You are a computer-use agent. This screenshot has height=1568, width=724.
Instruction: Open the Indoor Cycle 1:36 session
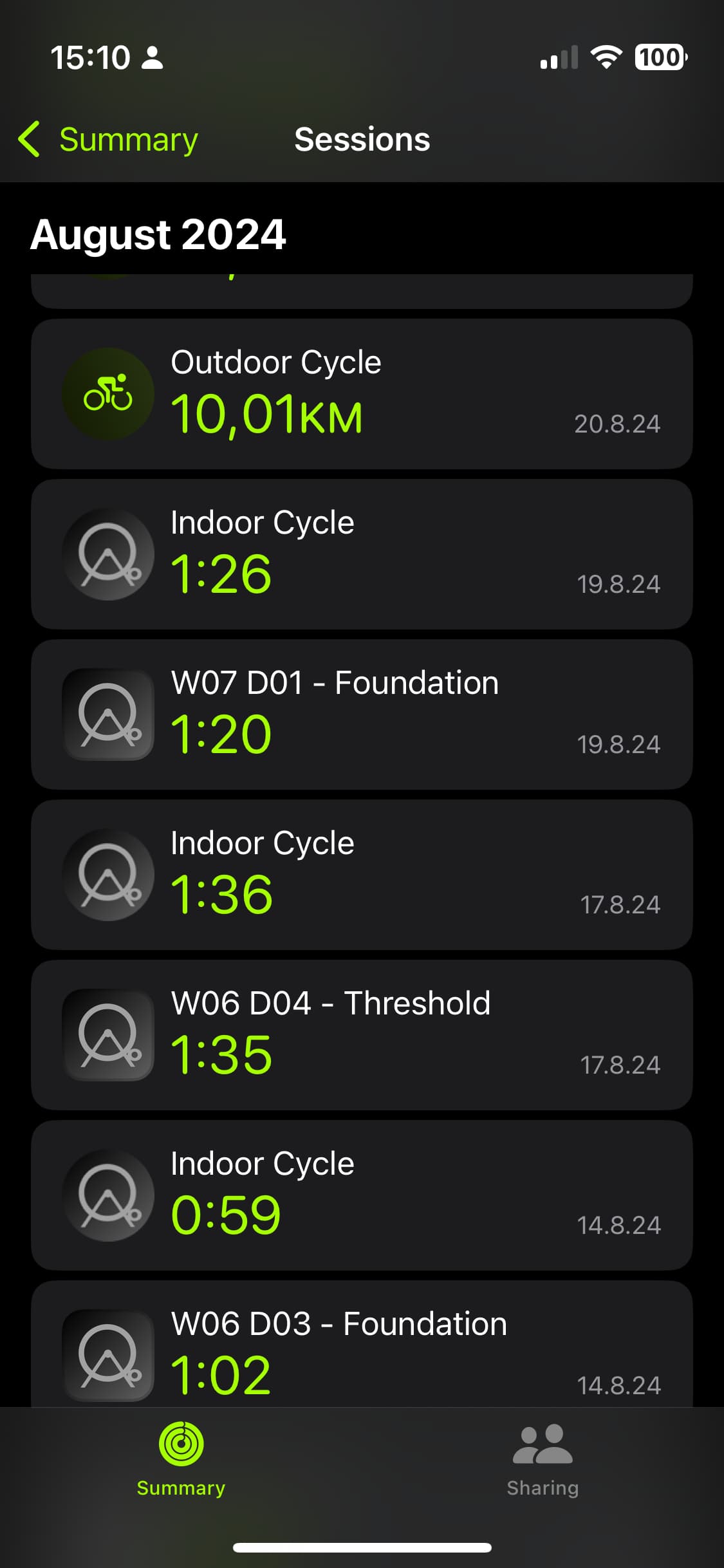tap(362, 875)
